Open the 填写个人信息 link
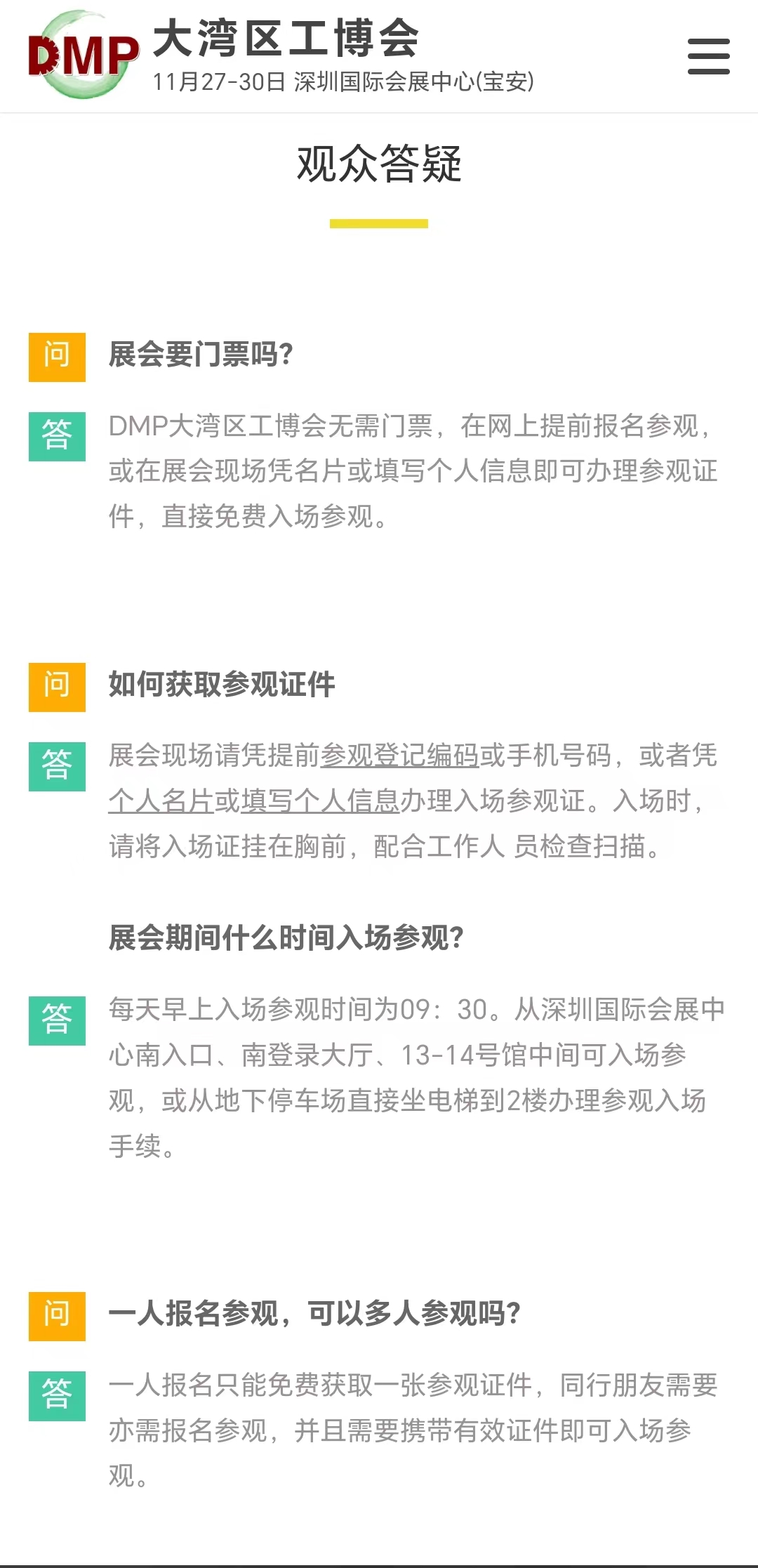Image resolution: width=758 pixels, height=1568 pixels. tap(320, 801)
